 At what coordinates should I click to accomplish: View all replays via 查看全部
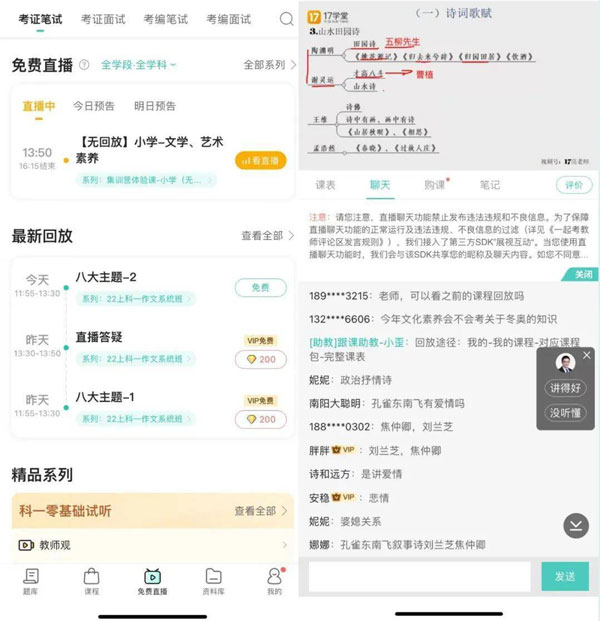(267, 236)
